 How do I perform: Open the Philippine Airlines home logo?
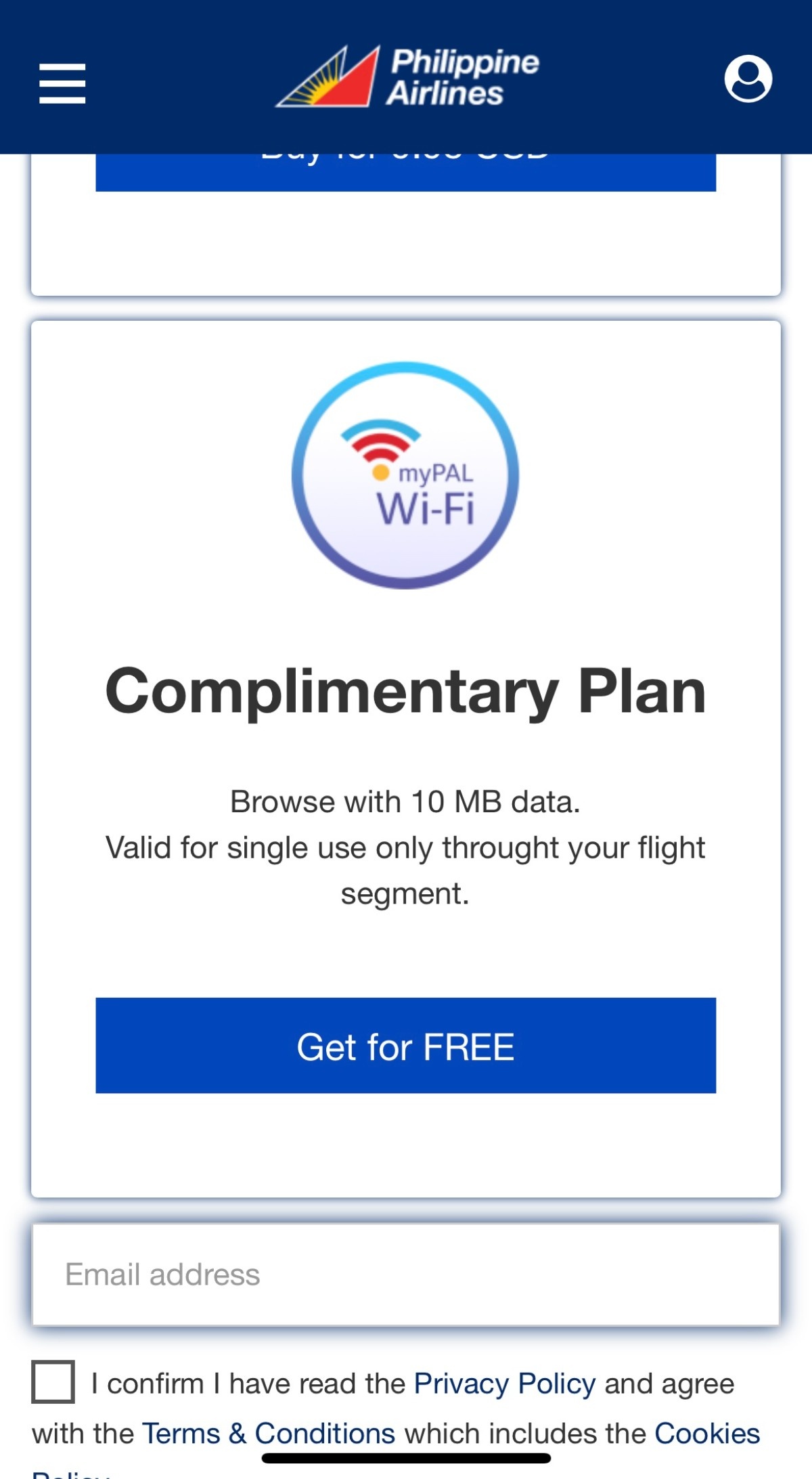tap(407, 77)
